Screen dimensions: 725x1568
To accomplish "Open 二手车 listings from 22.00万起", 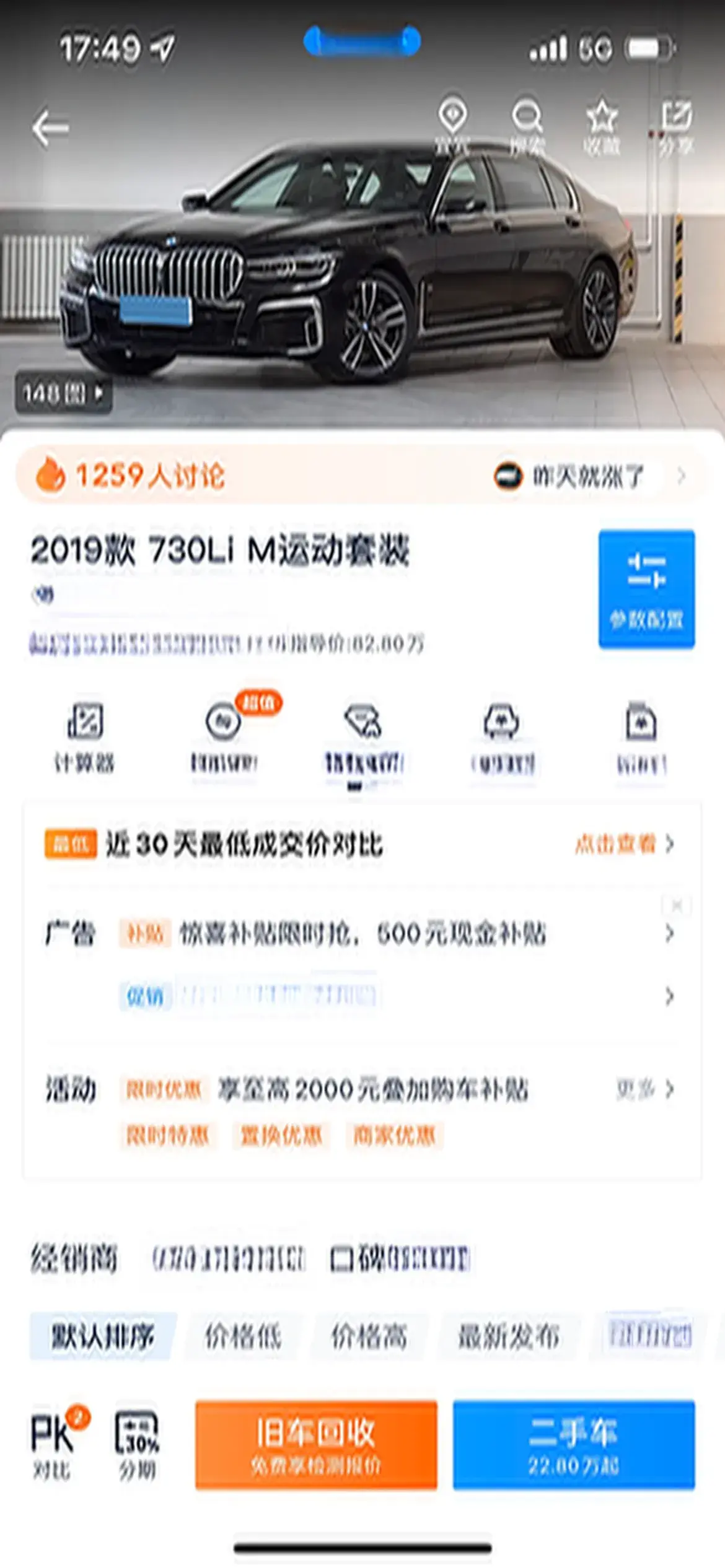I will click(574, 1445).
